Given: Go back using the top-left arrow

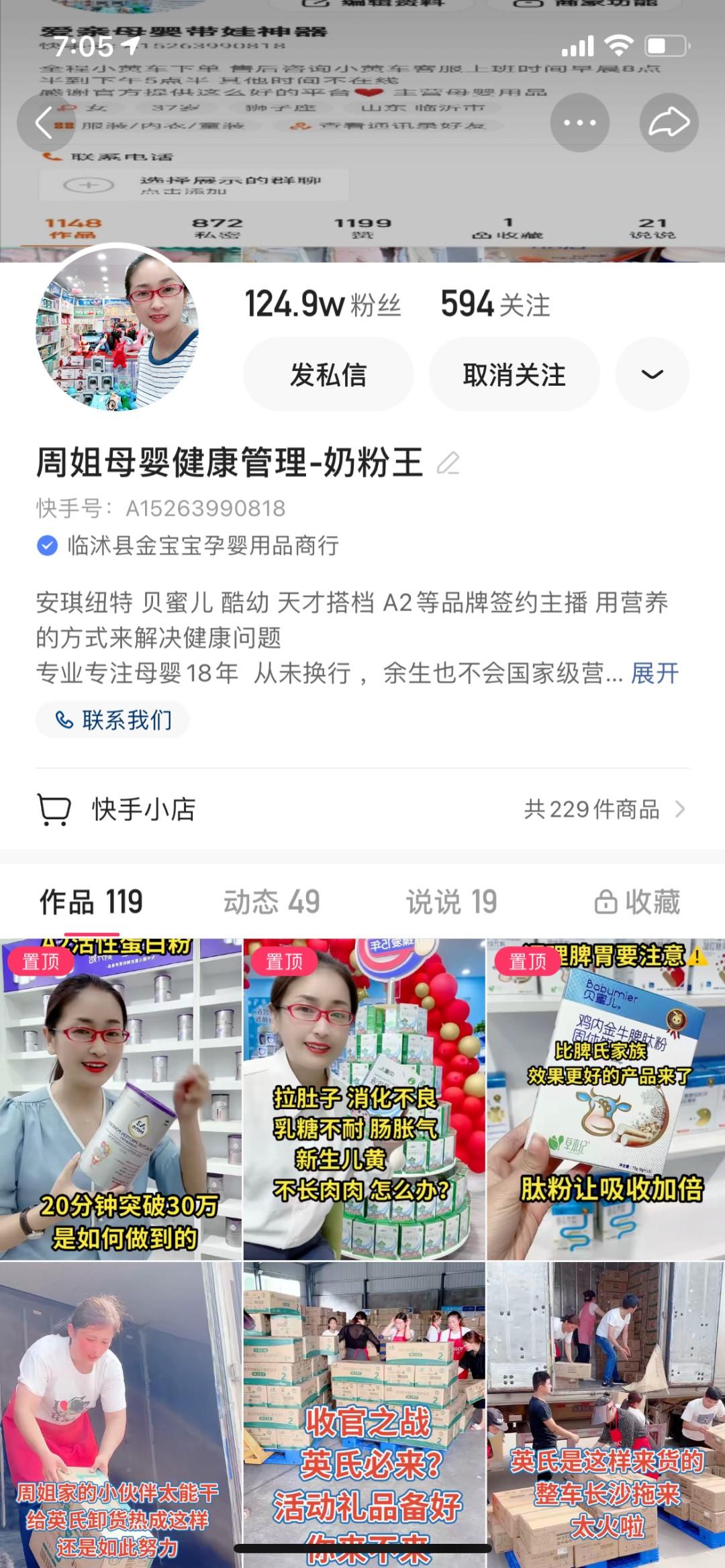Looking at the screenshot, I should click(45, 123).
